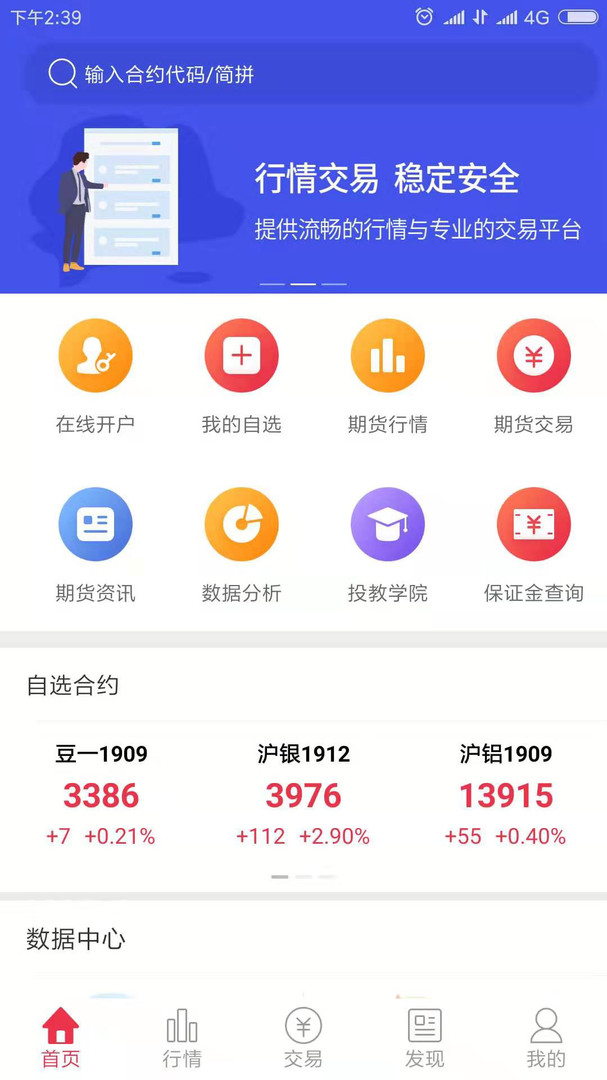View the 沪银1912 contract card
The height and width of the screenshot is (1080, 607).
(303, 795)
